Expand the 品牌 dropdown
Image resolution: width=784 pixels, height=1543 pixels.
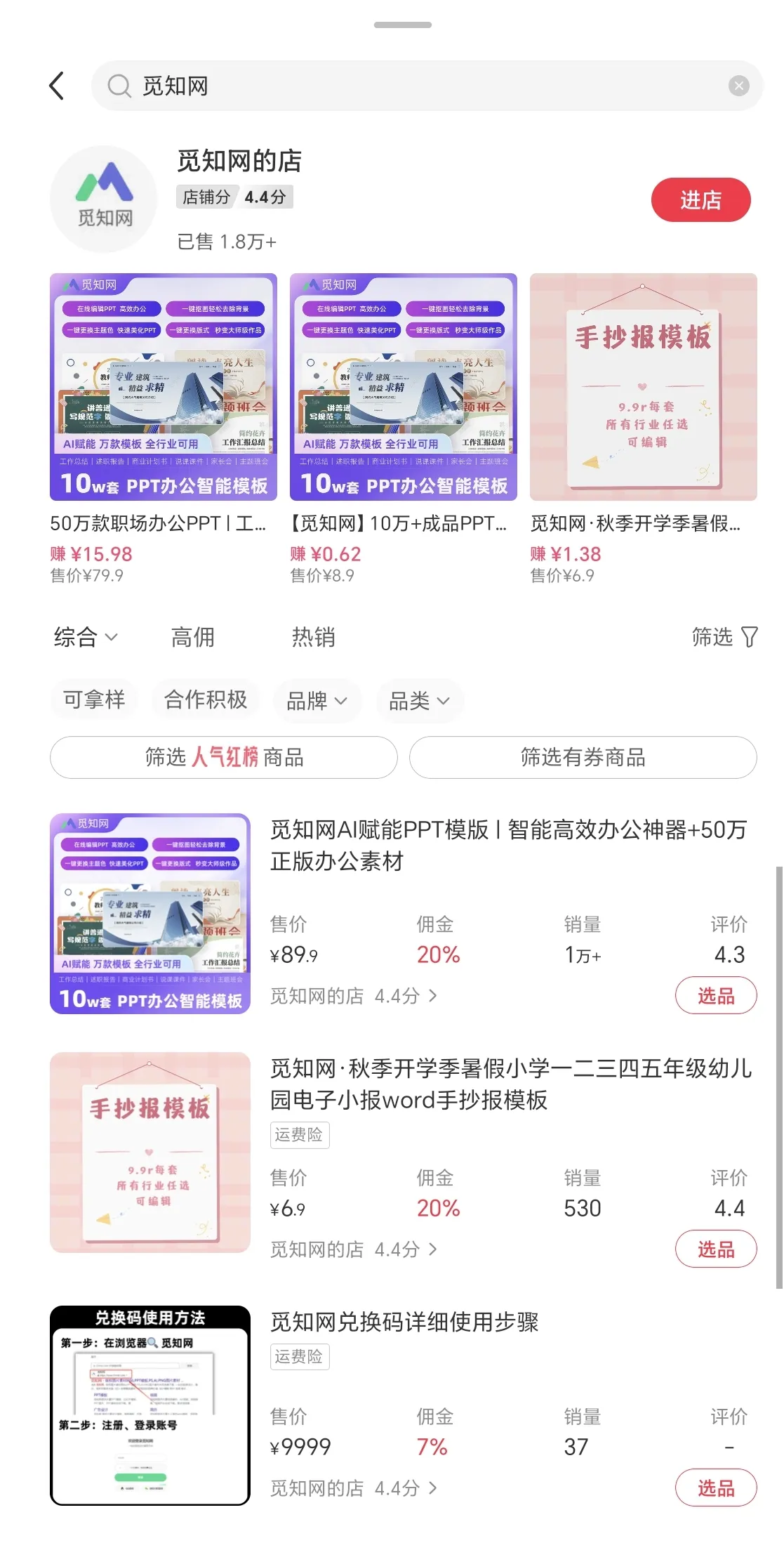(317, 700)
